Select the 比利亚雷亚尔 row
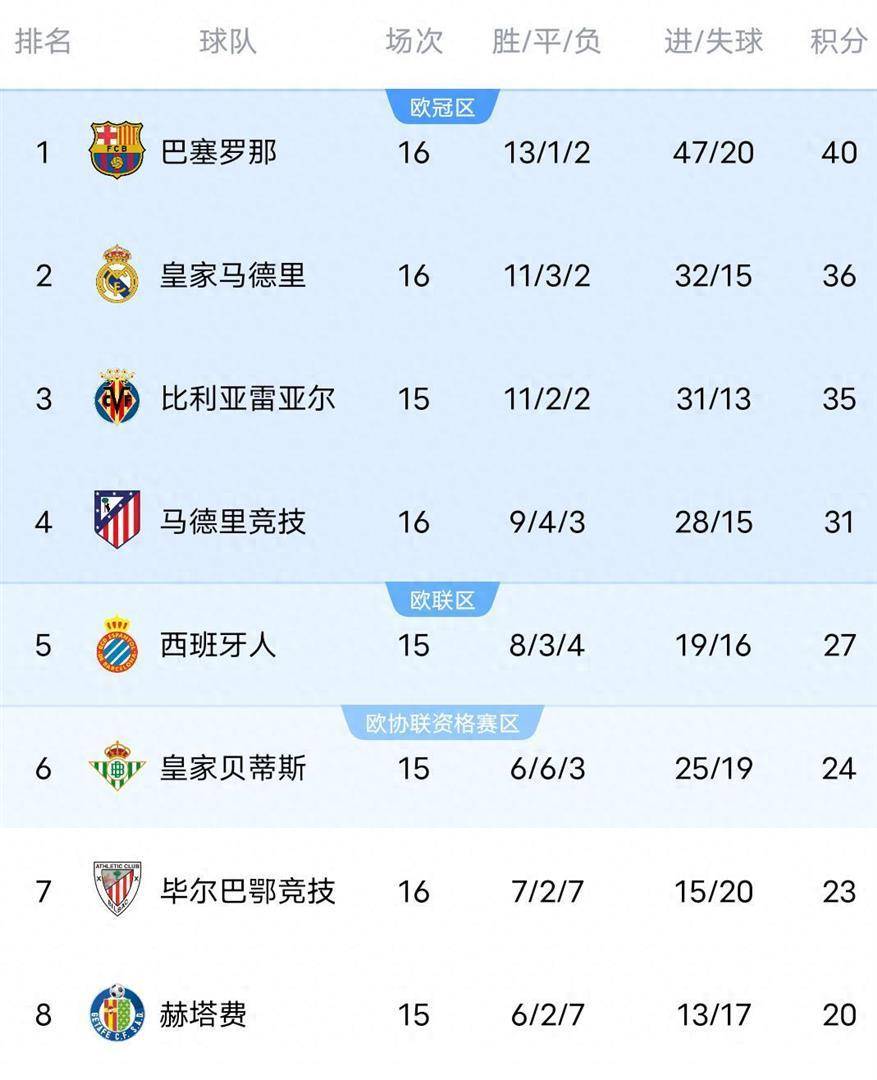877x1080 pixels. click(247, 398)
